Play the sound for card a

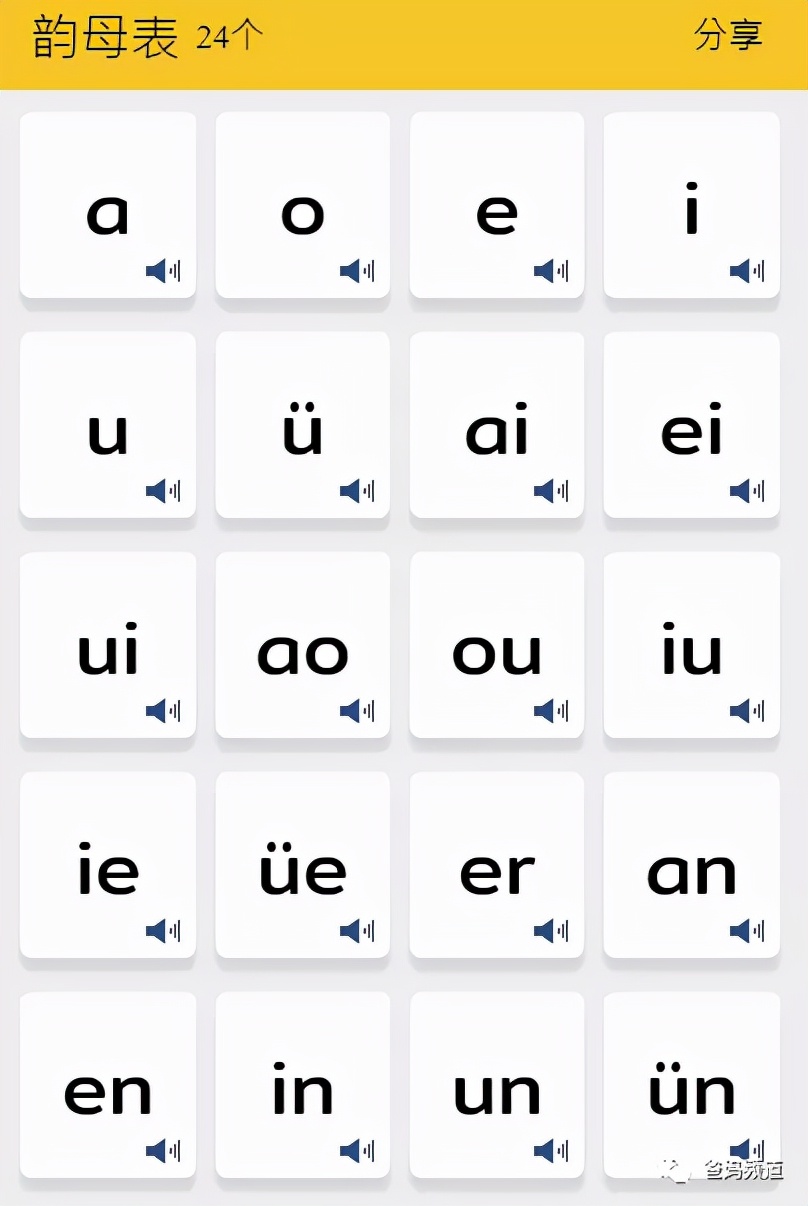click(163, 271)
